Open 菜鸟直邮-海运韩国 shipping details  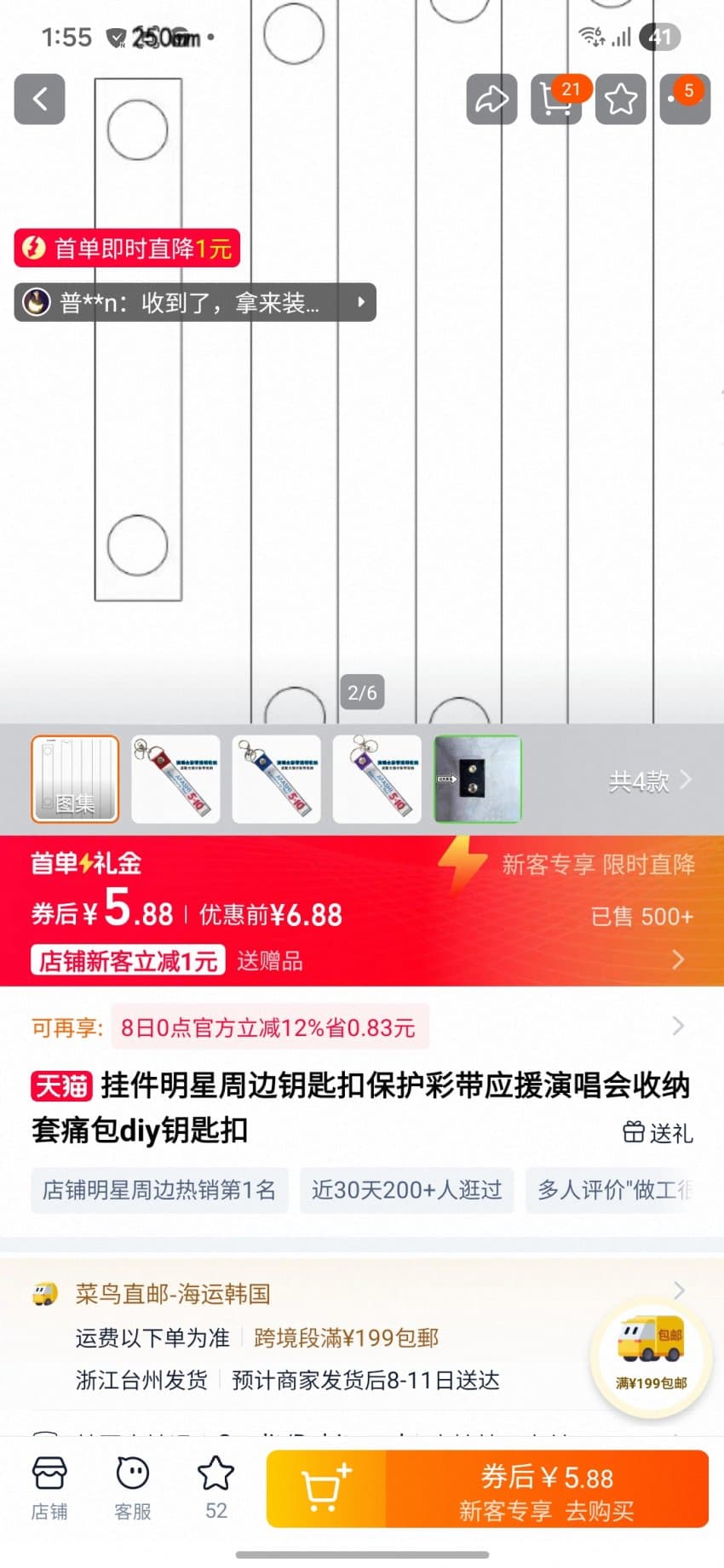tap(173, 1294)
